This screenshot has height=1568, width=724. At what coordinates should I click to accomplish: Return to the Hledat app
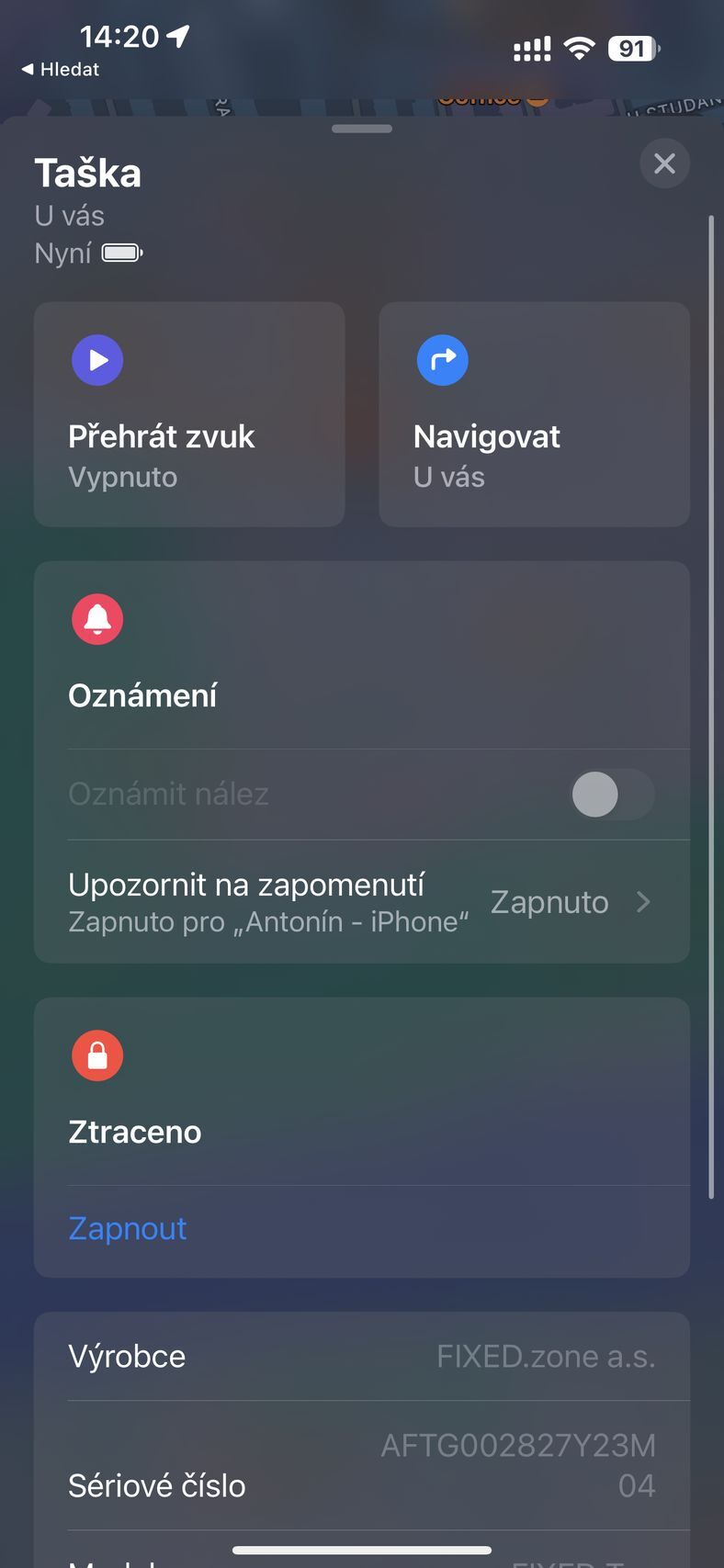(x=60, y=70)
